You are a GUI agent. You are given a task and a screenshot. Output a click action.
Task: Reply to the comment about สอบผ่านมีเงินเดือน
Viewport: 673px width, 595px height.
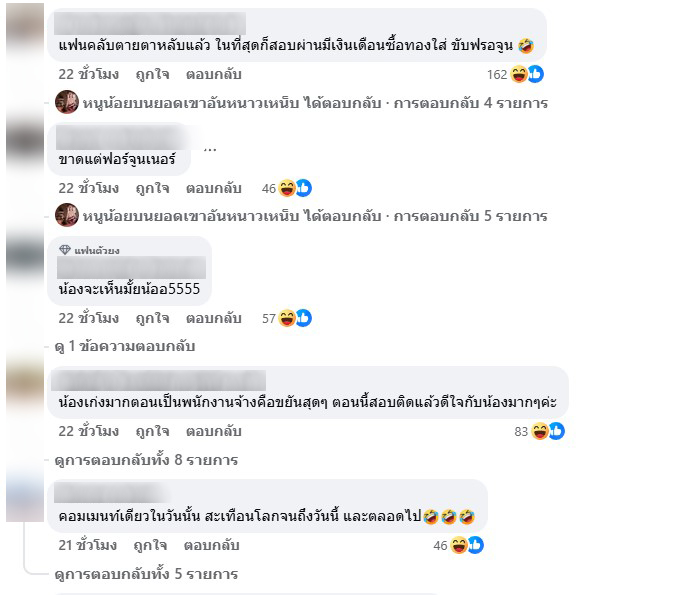[213, 74]
